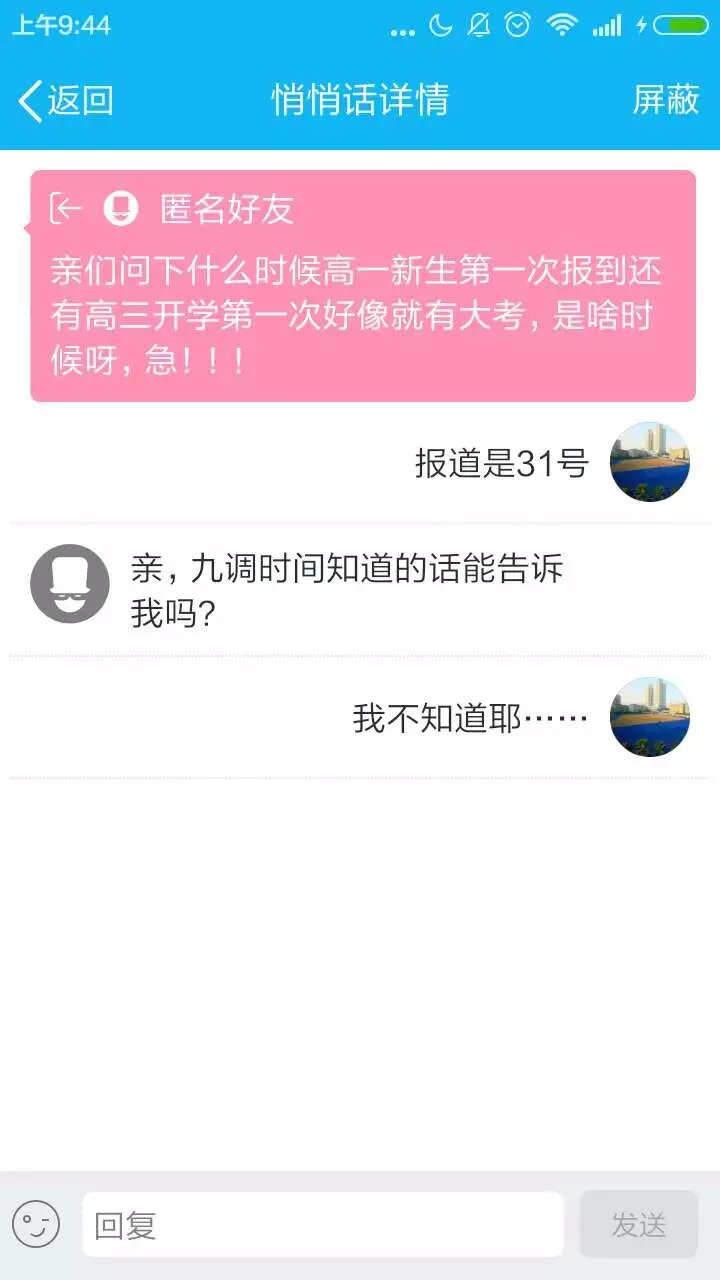Tap the anonymous avatar next to 九调时间 message

click(x=70, y=584)
